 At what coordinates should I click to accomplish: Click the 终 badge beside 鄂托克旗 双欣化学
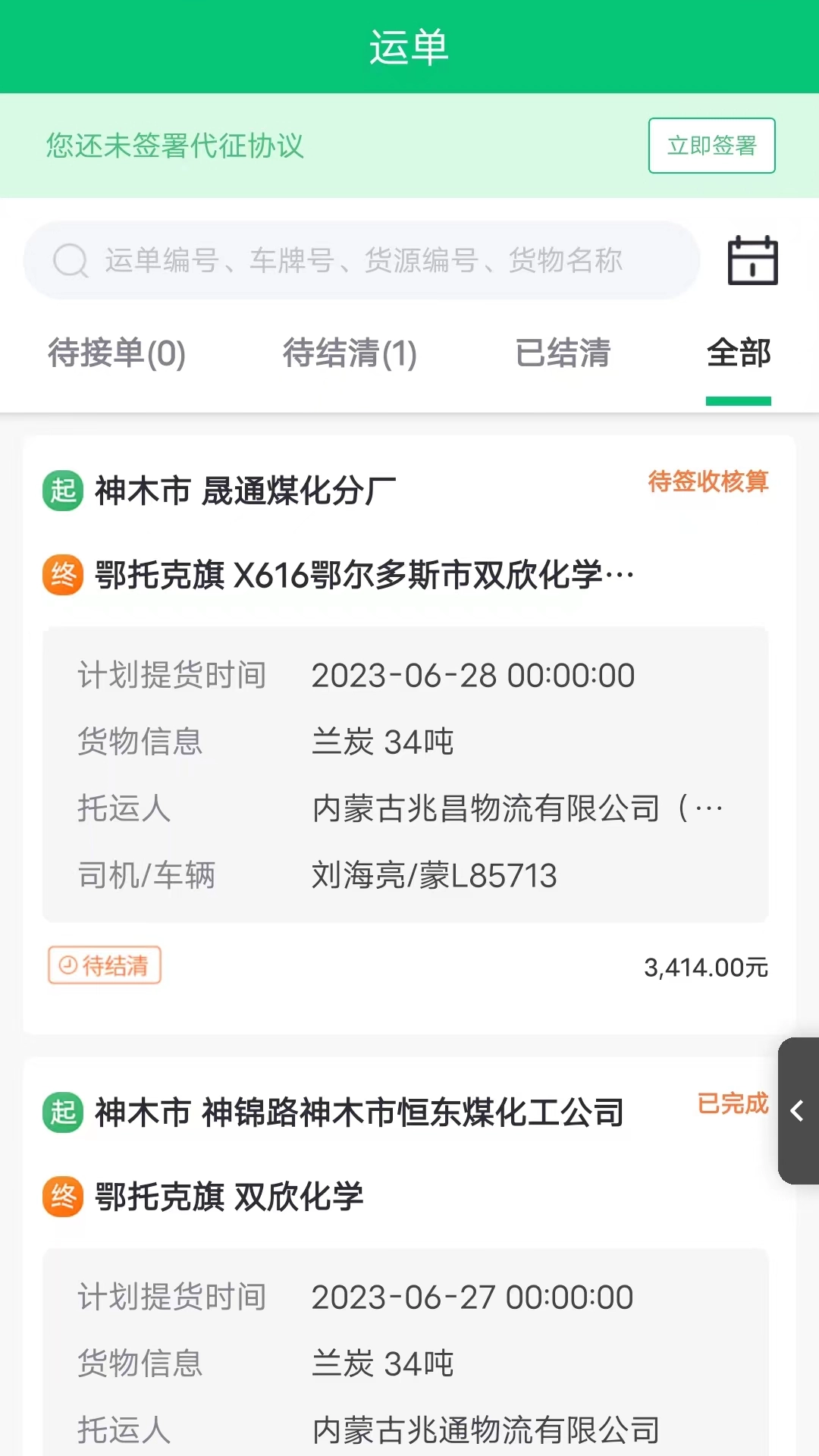(x=62, y=1198)
